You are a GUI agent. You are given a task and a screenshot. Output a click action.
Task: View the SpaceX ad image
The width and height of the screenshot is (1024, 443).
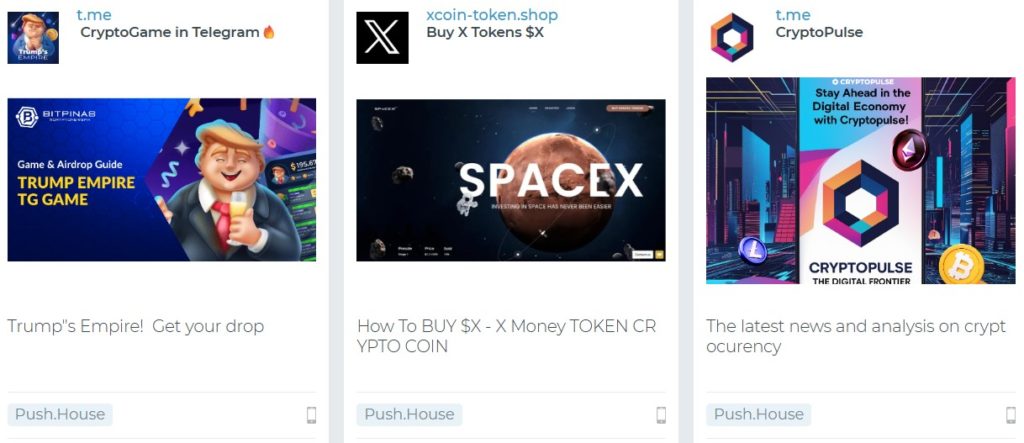coord(511,180)
